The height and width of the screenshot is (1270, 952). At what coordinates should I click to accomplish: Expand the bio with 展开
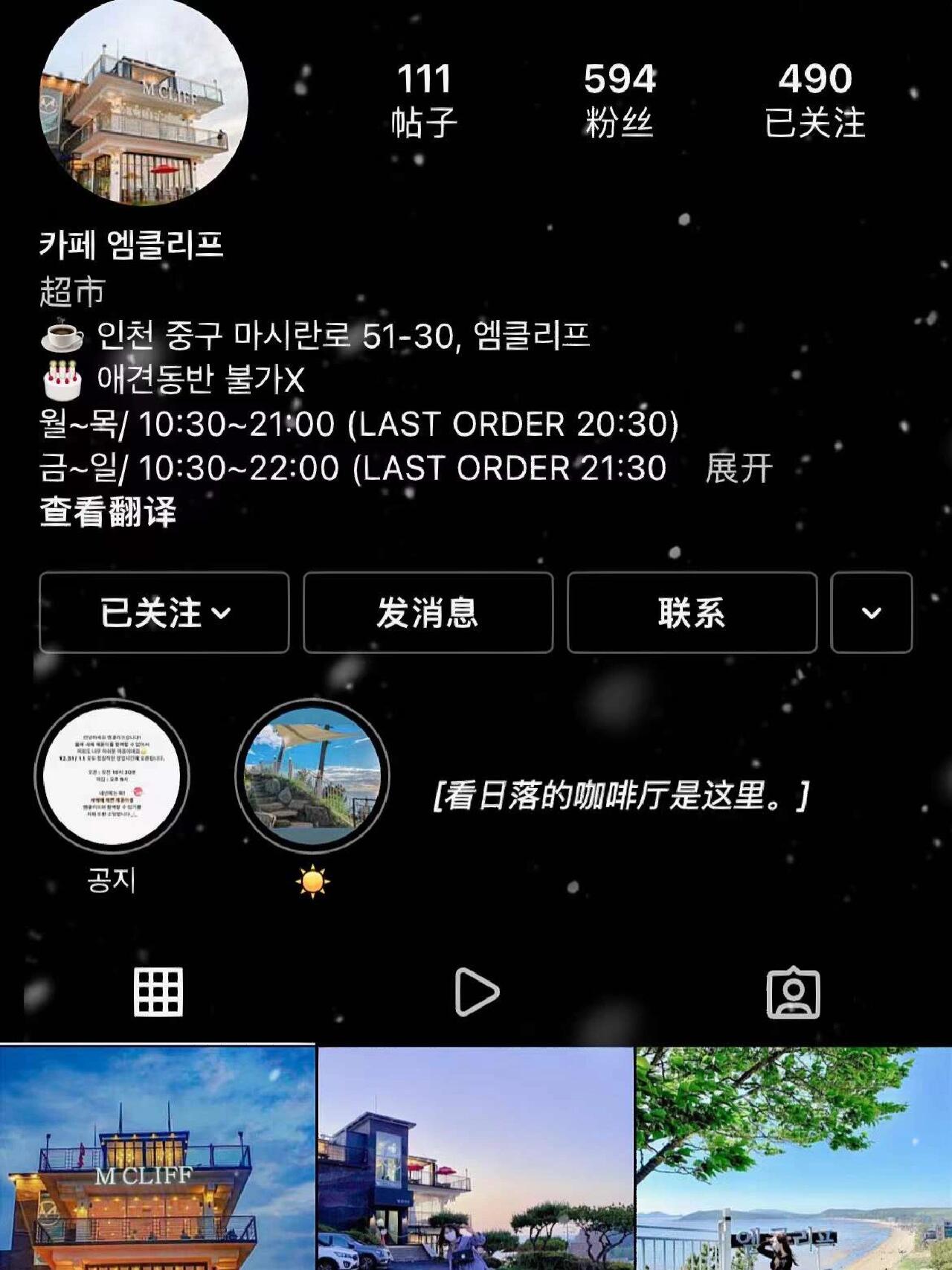[738, 469]
